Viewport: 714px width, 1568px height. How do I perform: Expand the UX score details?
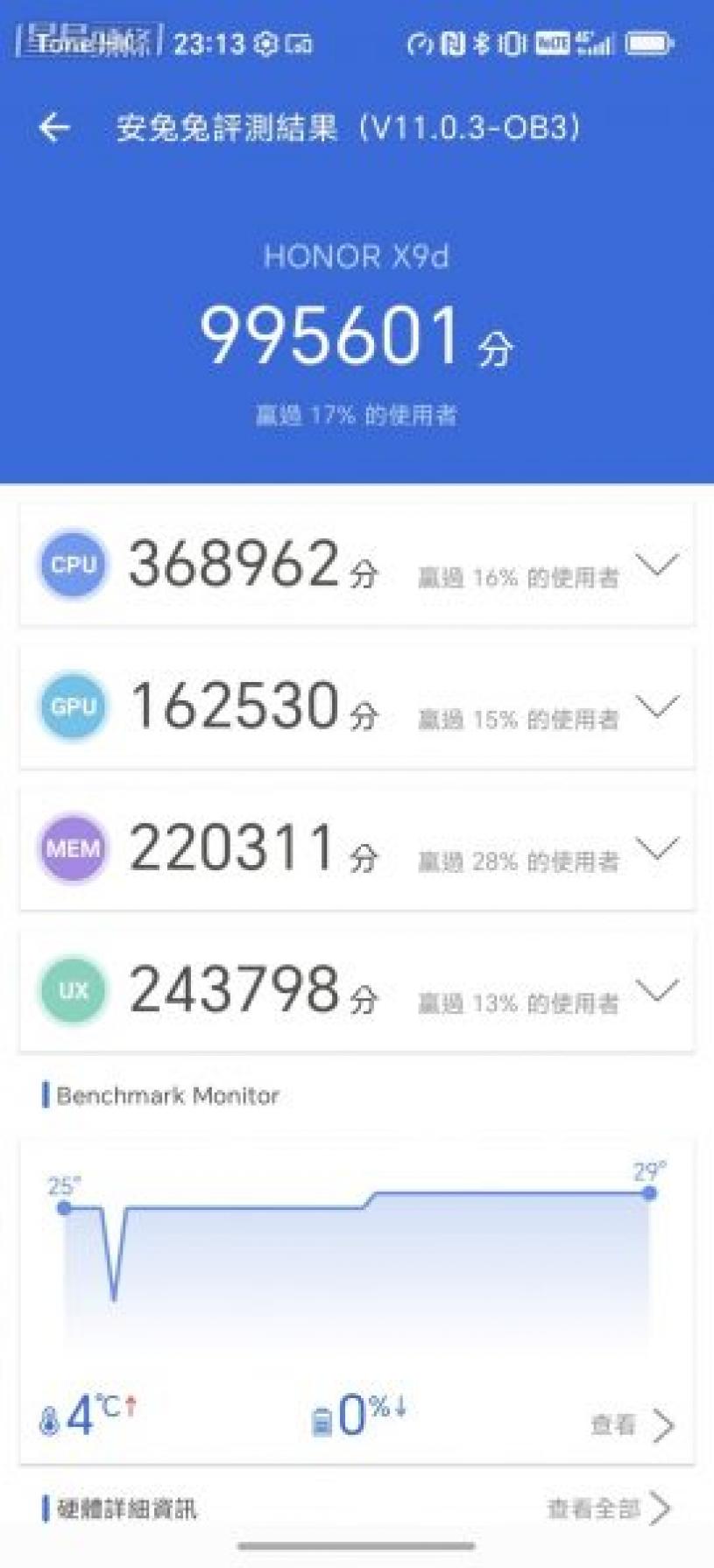pos(657,990)
